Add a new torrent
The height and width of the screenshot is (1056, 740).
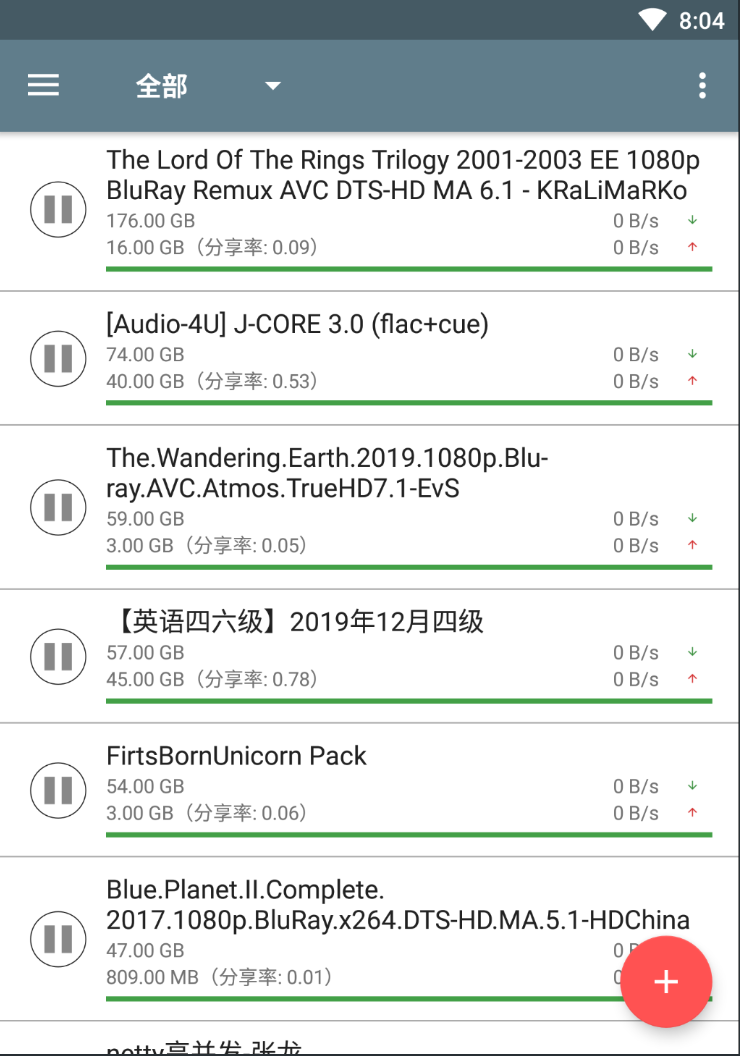tap(666, 982)
